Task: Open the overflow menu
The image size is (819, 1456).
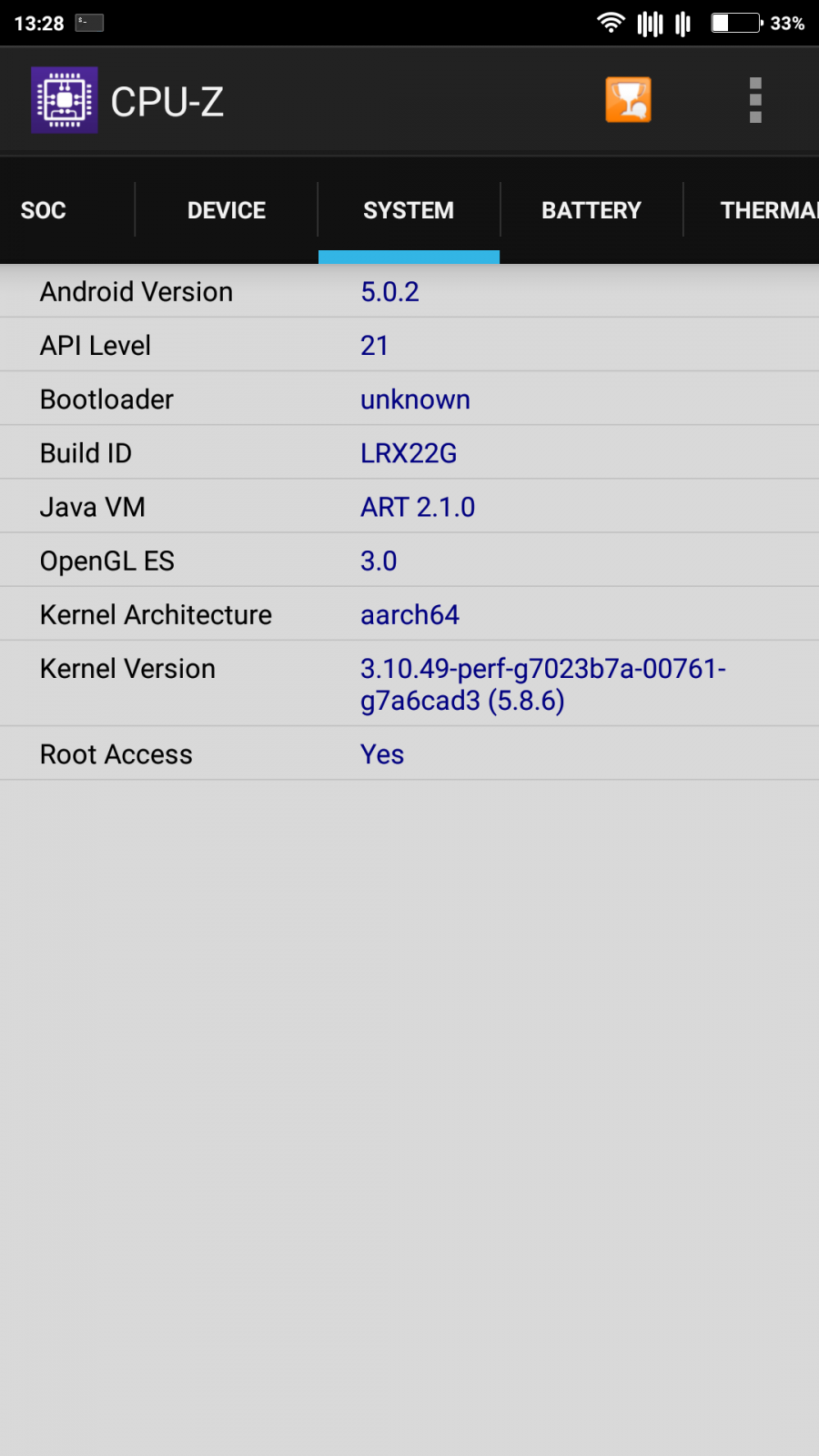Action: pyautogui.click(x=755, y=100)
